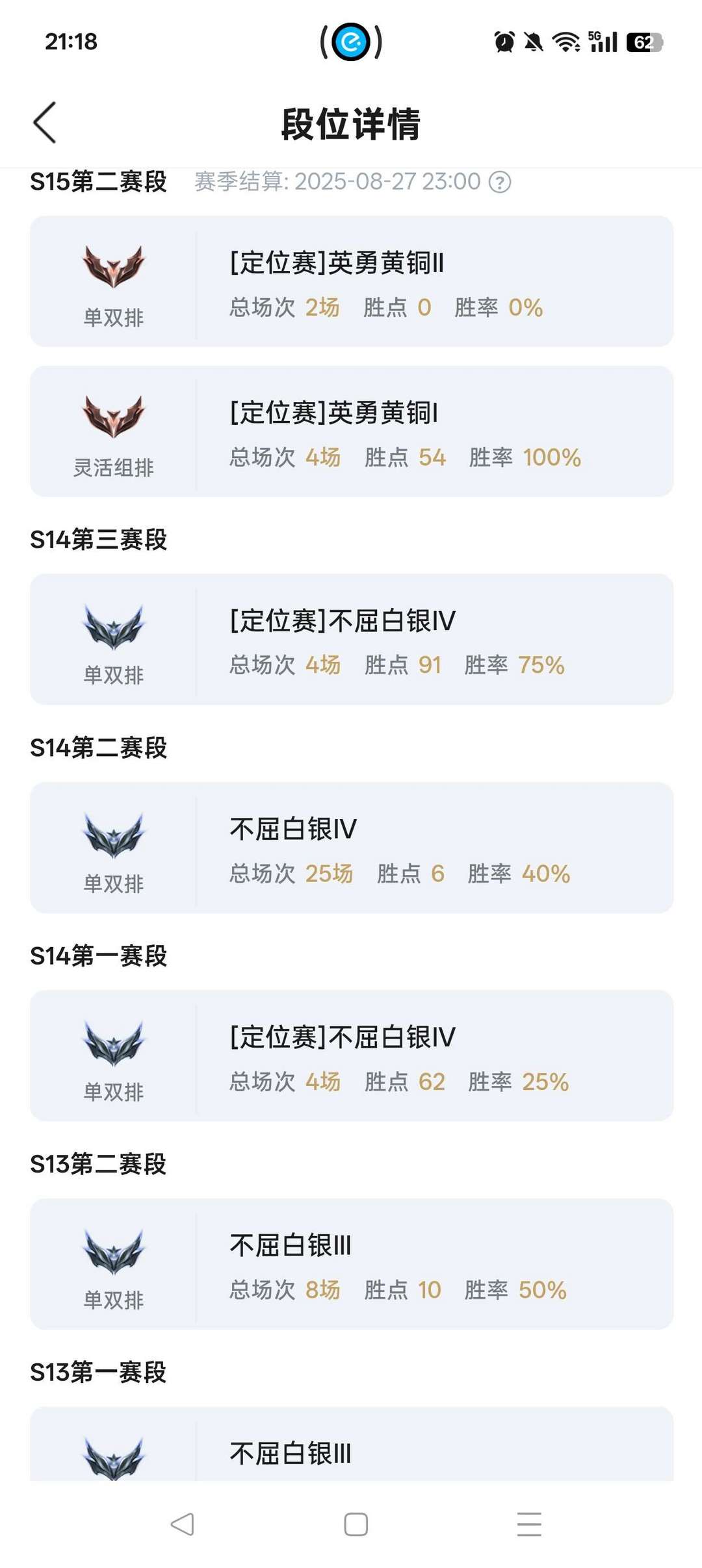Image resolution: width=702 pixels, height=1568 pixels.
Task: Open the S15 灵活组排 英勇黄铜I card
Action: (x=352, y=431)
